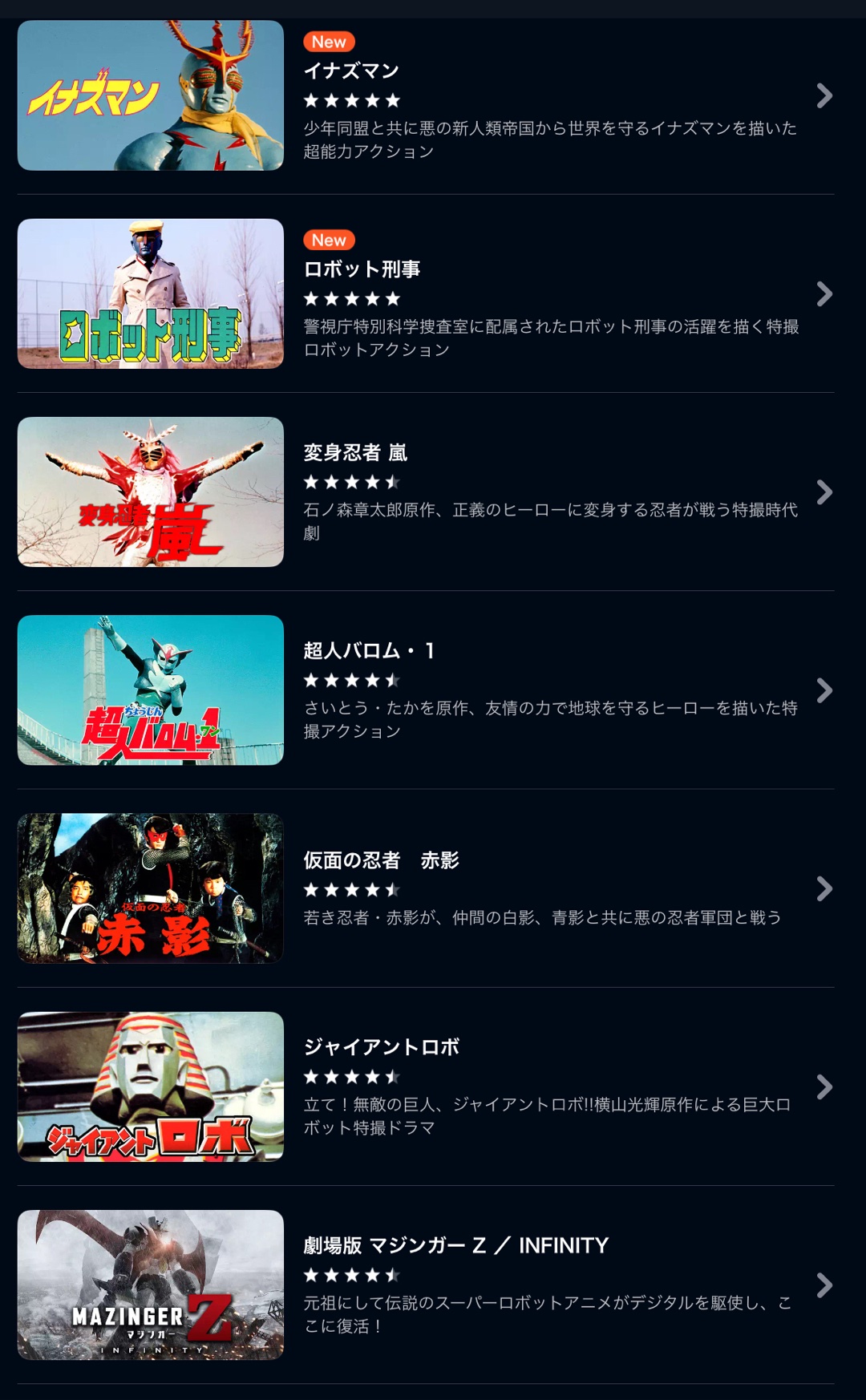Open 仮面の忍者 赤影 title page
The image size is (866, 1400).
[x=425, y=888]
